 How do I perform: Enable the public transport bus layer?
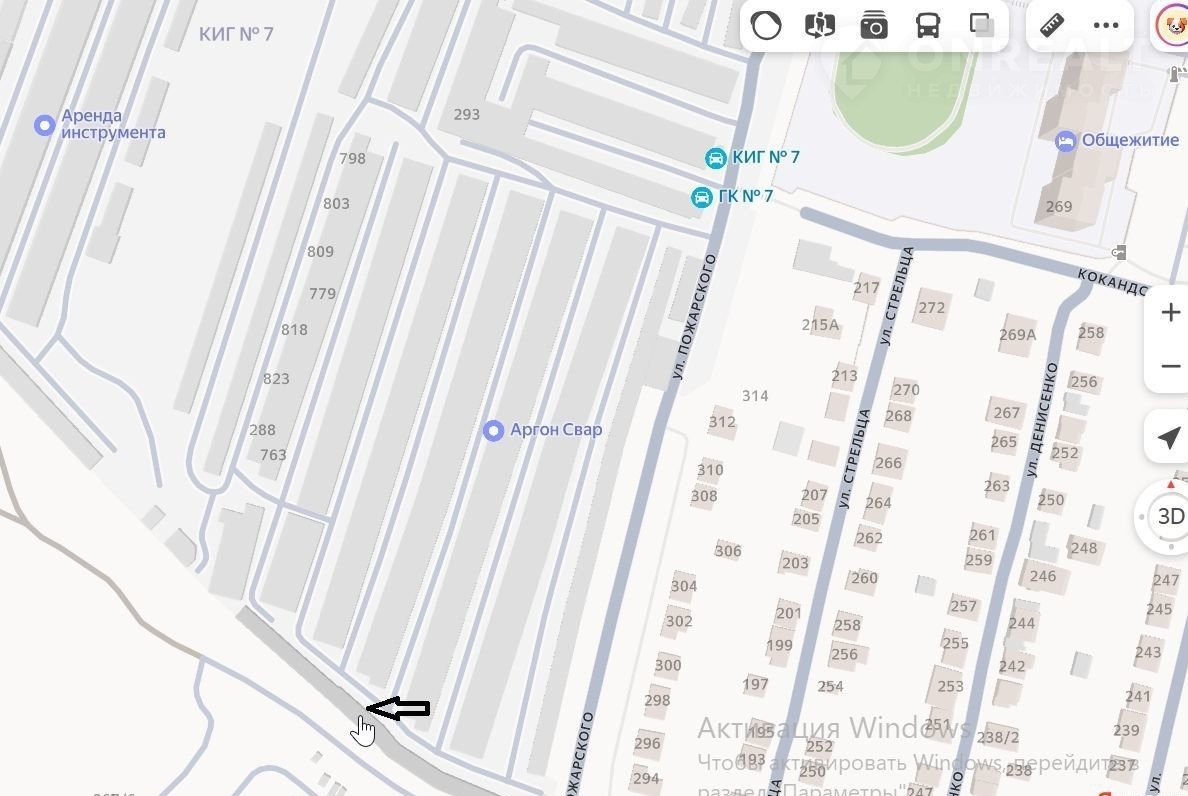[x=928, y=26]
